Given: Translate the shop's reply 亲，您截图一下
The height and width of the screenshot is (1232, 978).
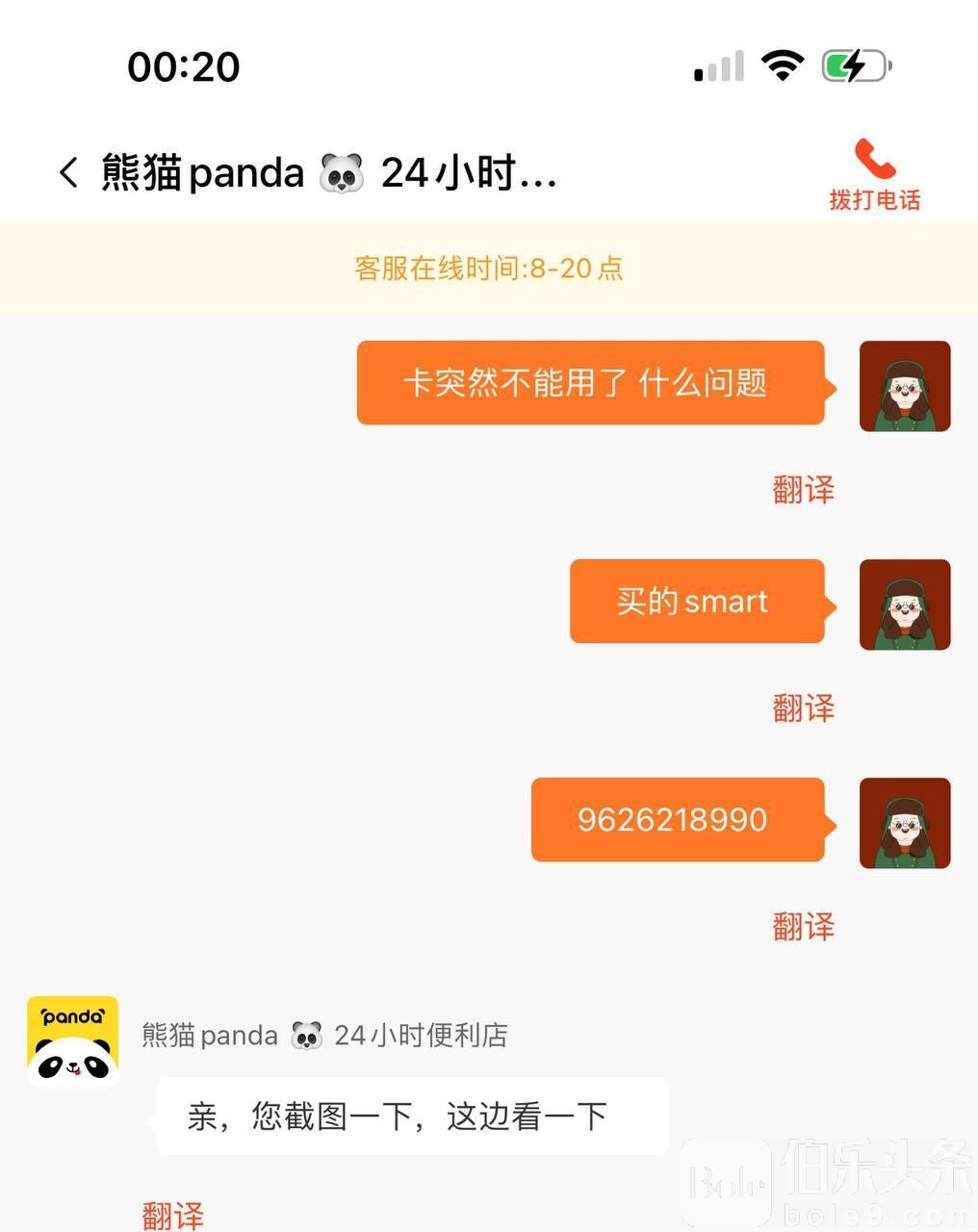Looking at the screenshot, I should click(173, 1215).
